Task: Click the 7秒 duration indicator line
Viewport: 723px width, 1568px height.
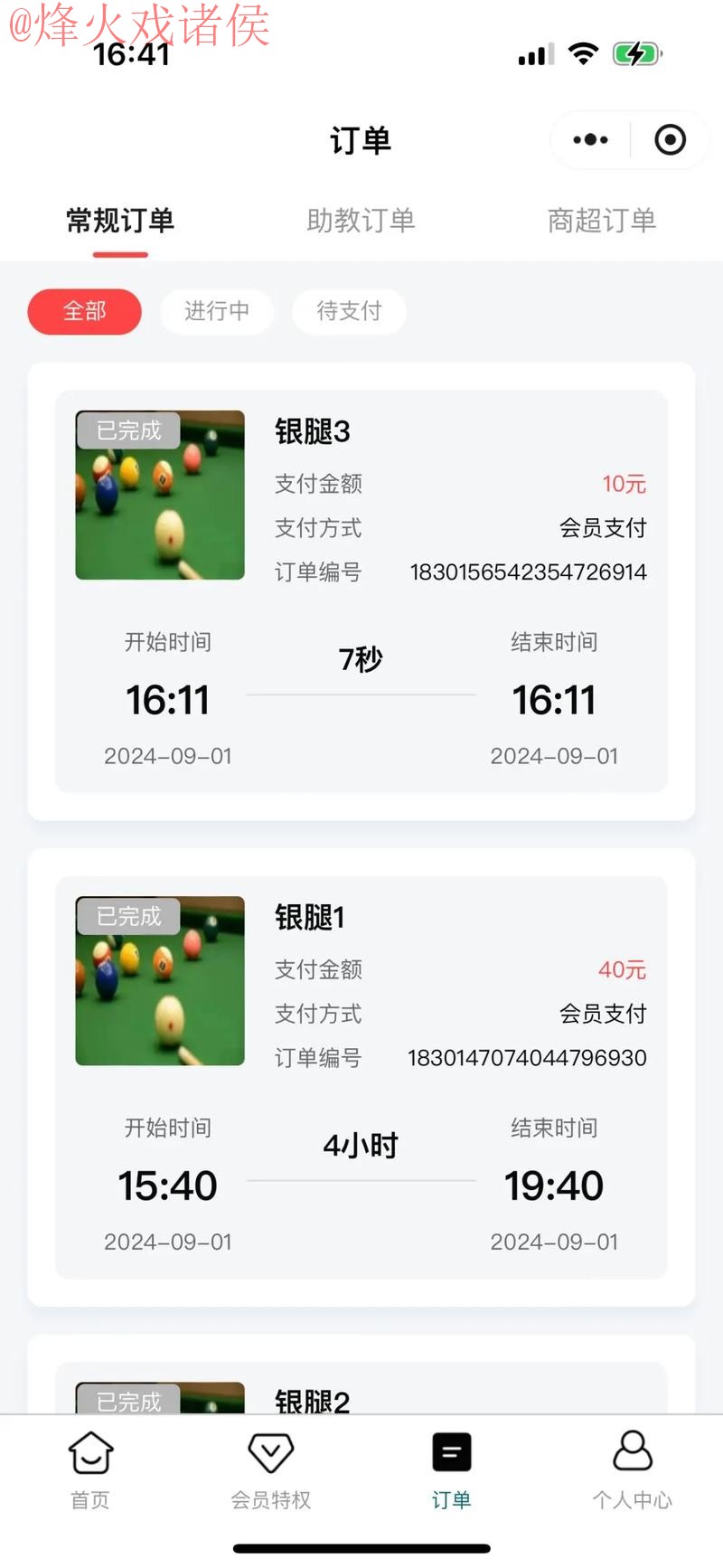Action: [x=361, y=660]
